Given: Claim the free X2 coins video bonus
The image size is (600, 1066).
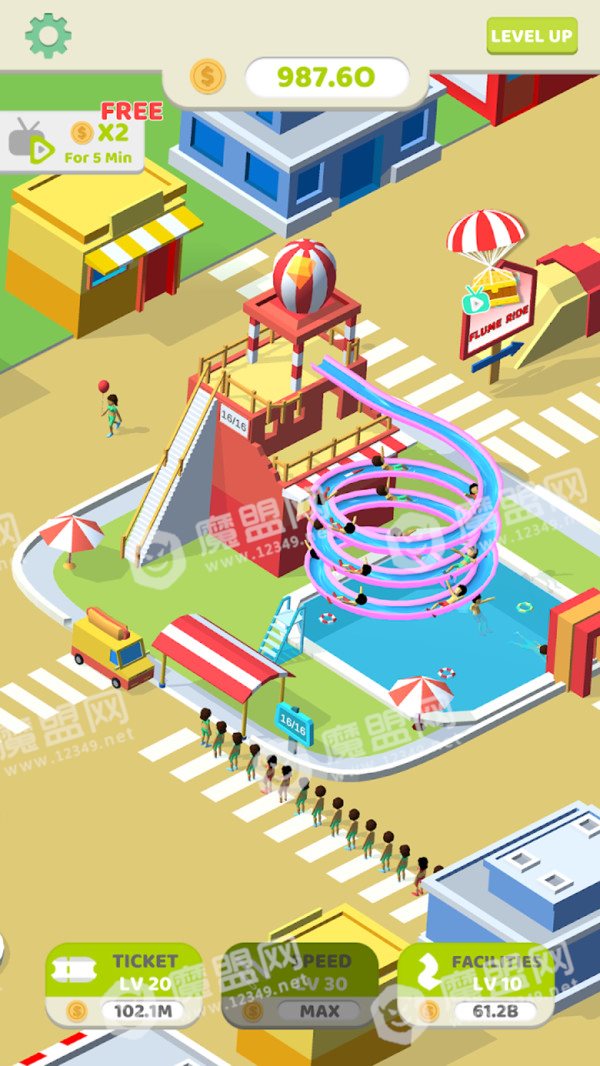Looking at the screenshot, I should [72, 141].
